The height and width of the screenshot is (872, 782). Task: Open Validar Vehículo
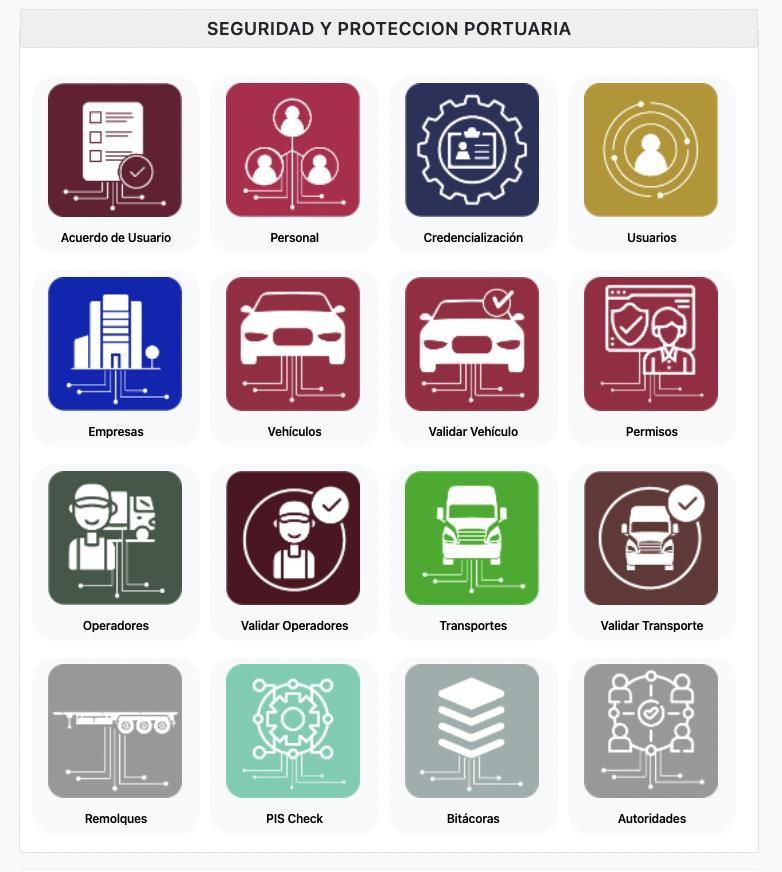click(472, 344)
